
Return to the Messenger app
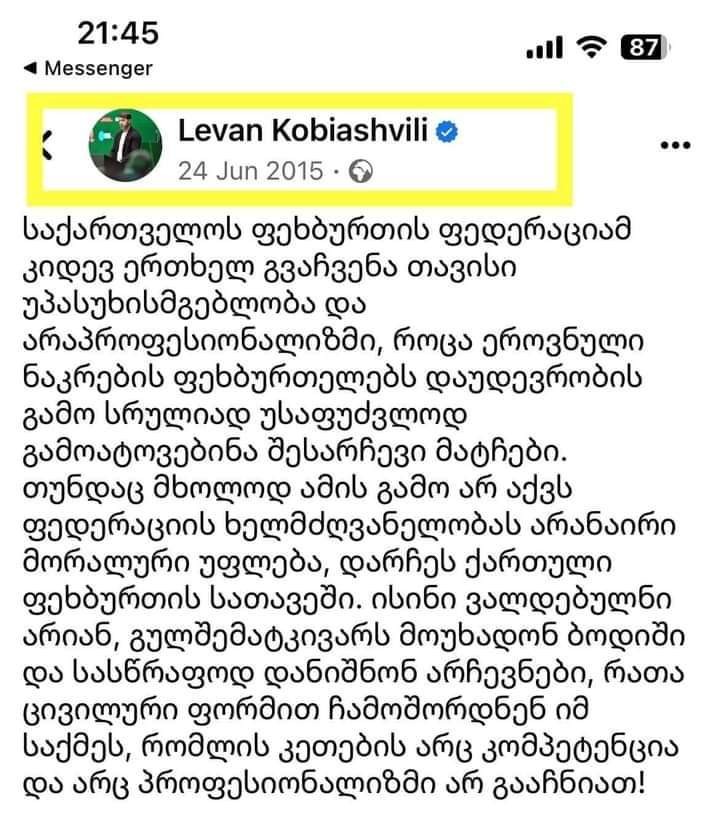click(88, 68)
